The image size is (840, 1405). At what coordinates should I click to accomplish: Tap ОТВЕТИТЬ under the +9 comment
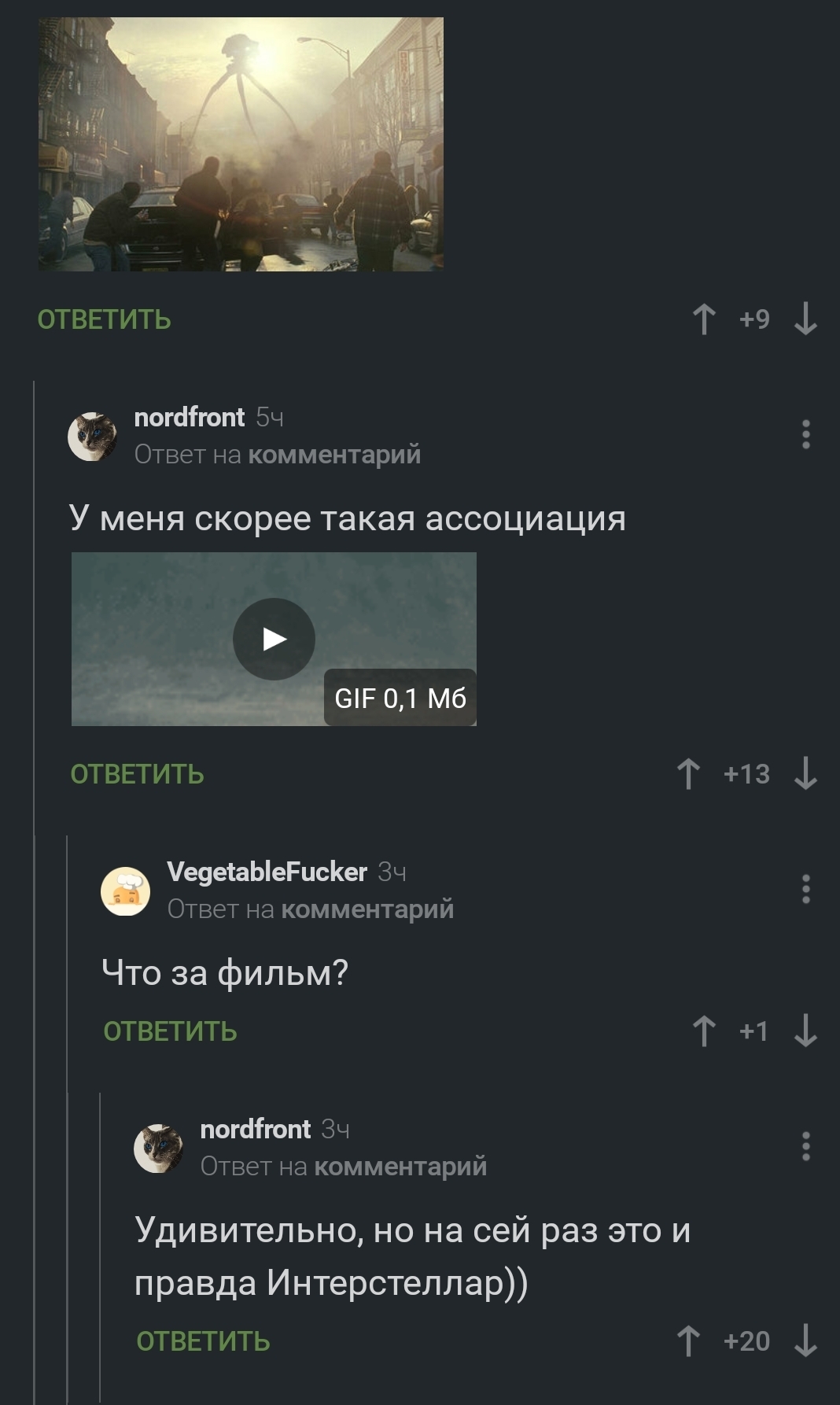[104, 319]
